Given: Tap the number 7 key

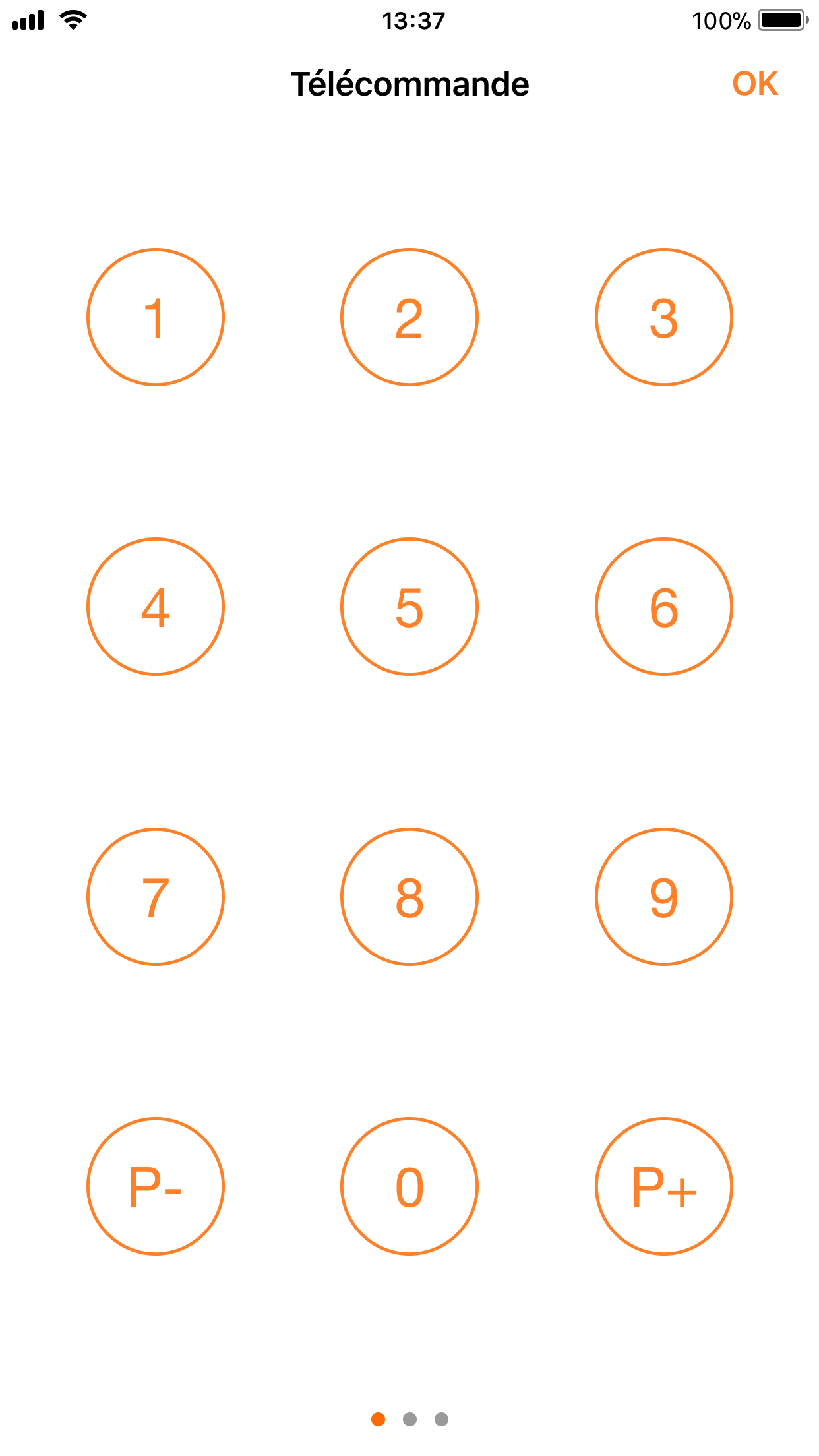Looking at the screenshot, I should point(156,897).
